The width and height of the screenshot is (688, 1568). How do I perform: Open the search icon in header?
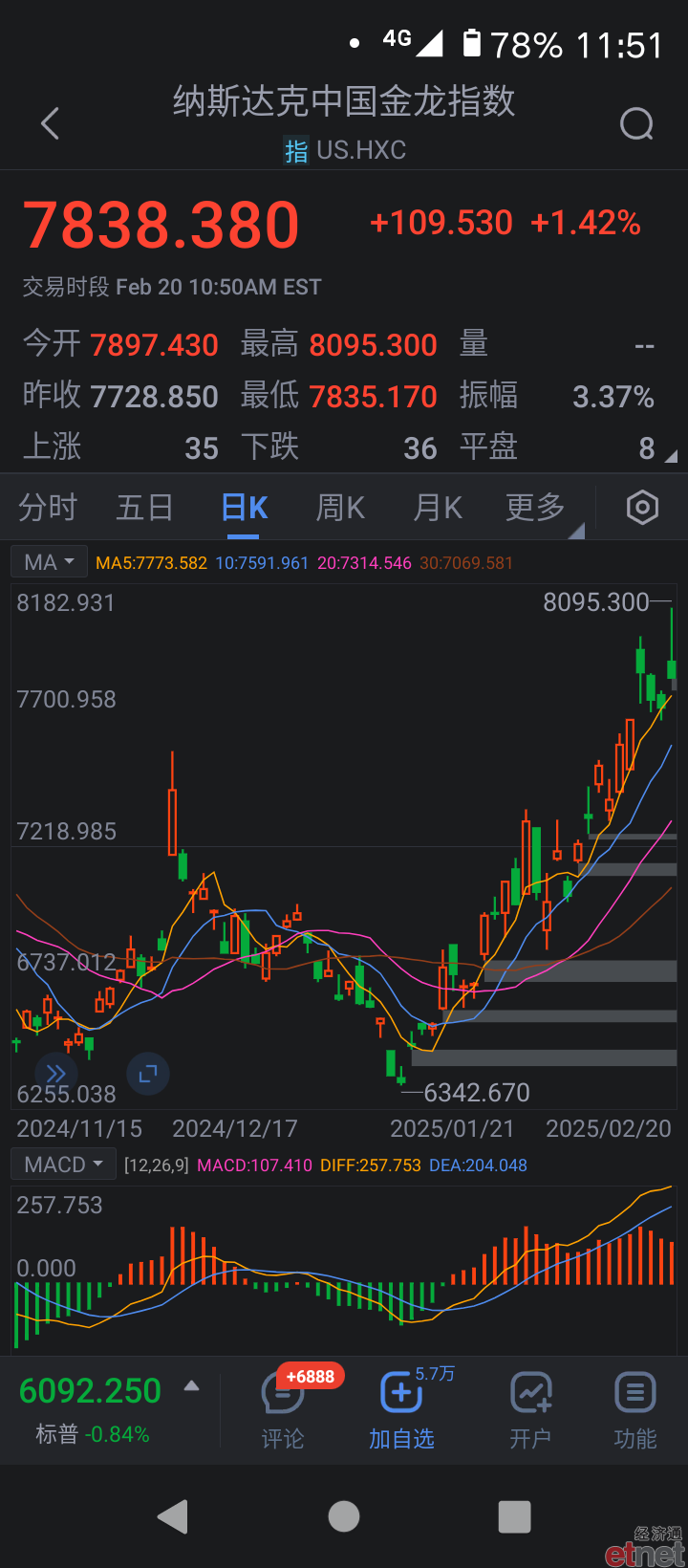point(636,123)
